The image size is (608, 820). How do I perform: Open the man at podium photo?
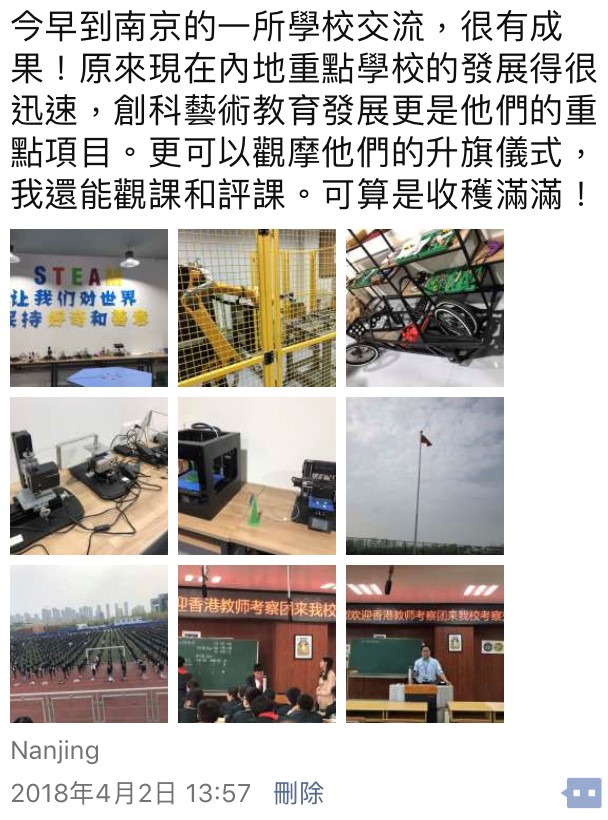(425, 644)
